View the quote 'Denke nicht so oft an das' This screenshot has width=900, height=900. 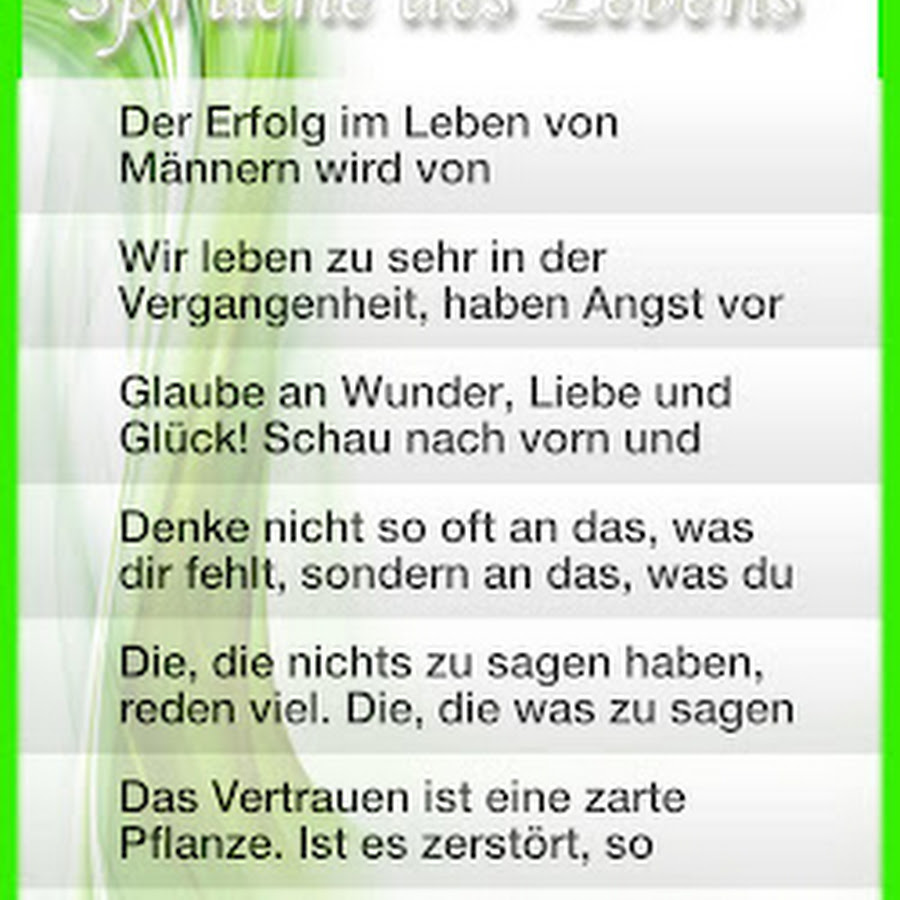coord(450,551)
